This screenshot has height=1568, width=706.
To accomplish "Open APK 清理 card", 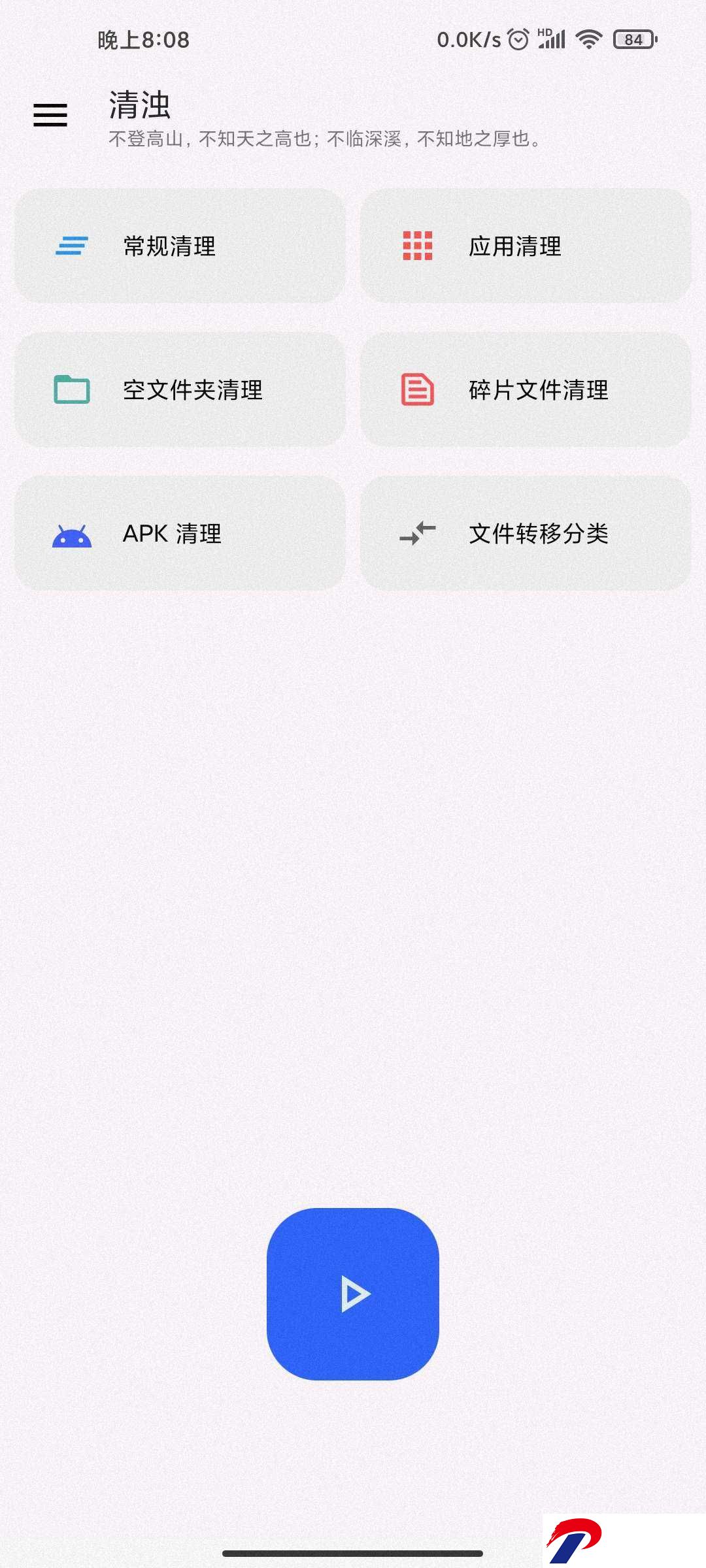I will (180, 534).
